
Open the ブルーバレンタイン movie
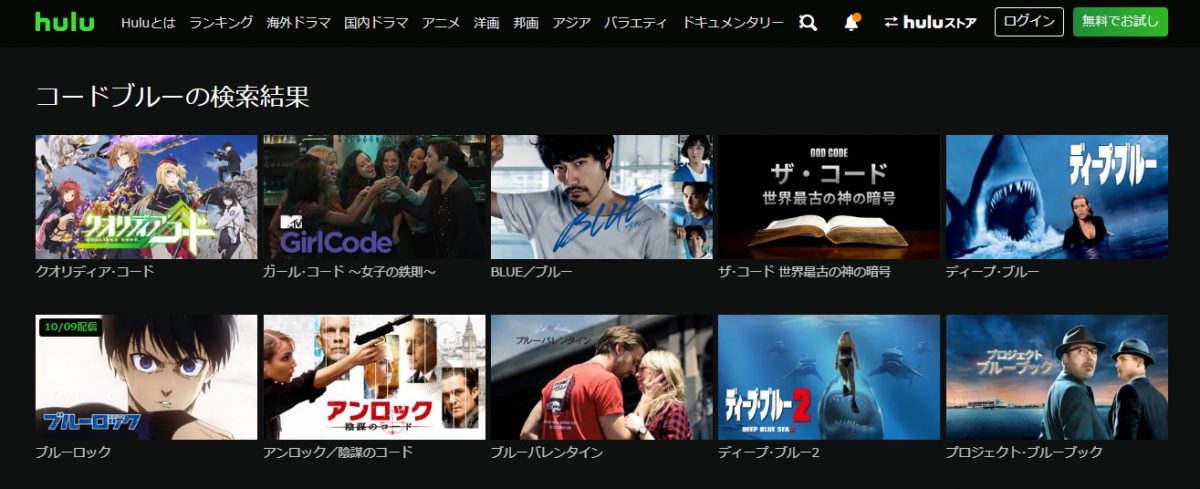click(x=601, y=377)
